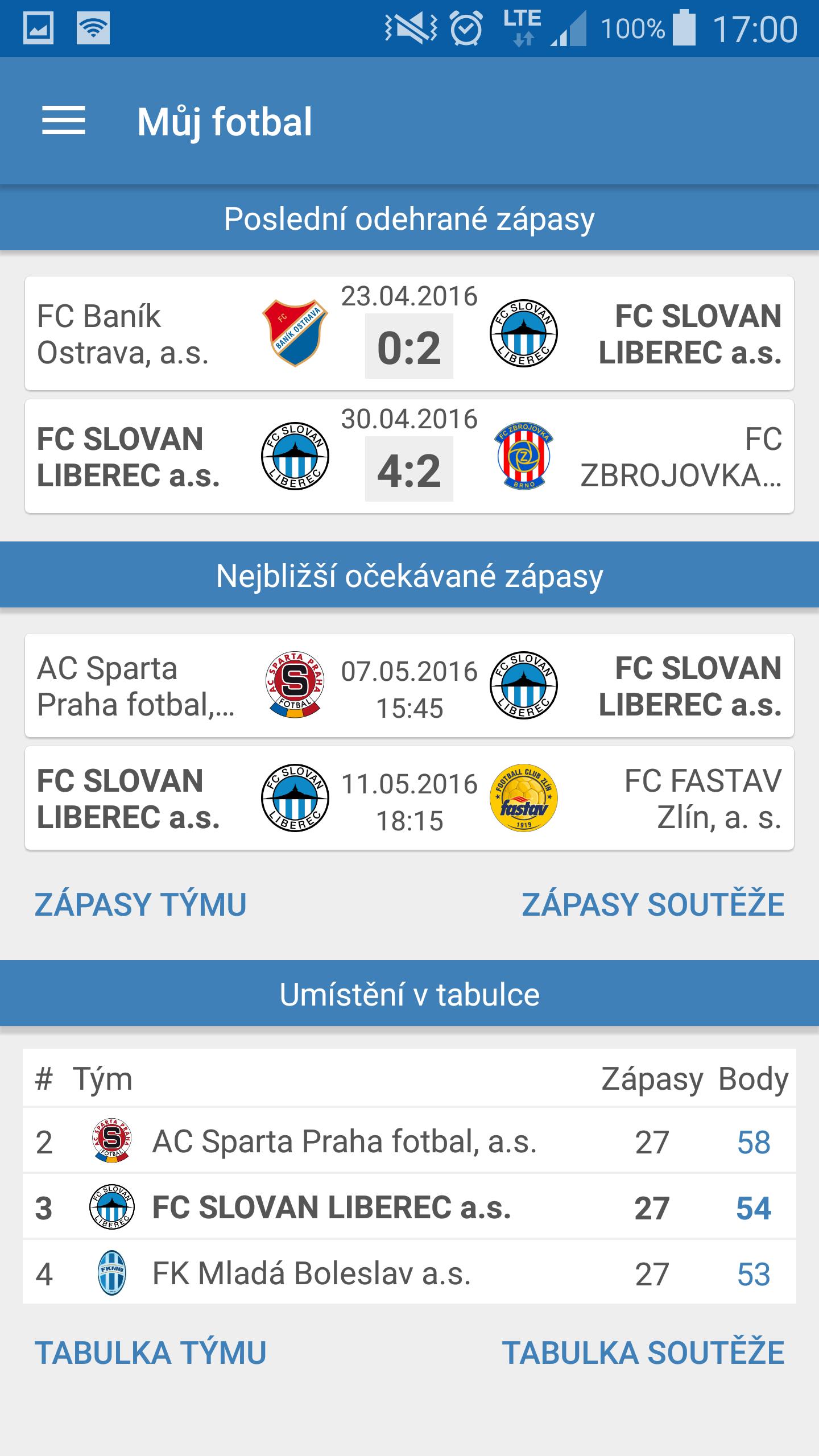This screenshot has height=1456, width=819.
Task: Tap ZÁPASY TÝMU button
Action: pos(140,905)
